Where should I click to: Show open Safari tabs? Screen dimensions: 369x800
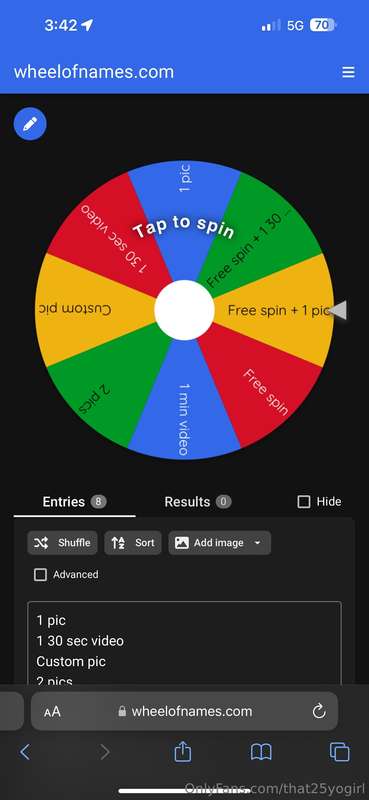point(339,752)
